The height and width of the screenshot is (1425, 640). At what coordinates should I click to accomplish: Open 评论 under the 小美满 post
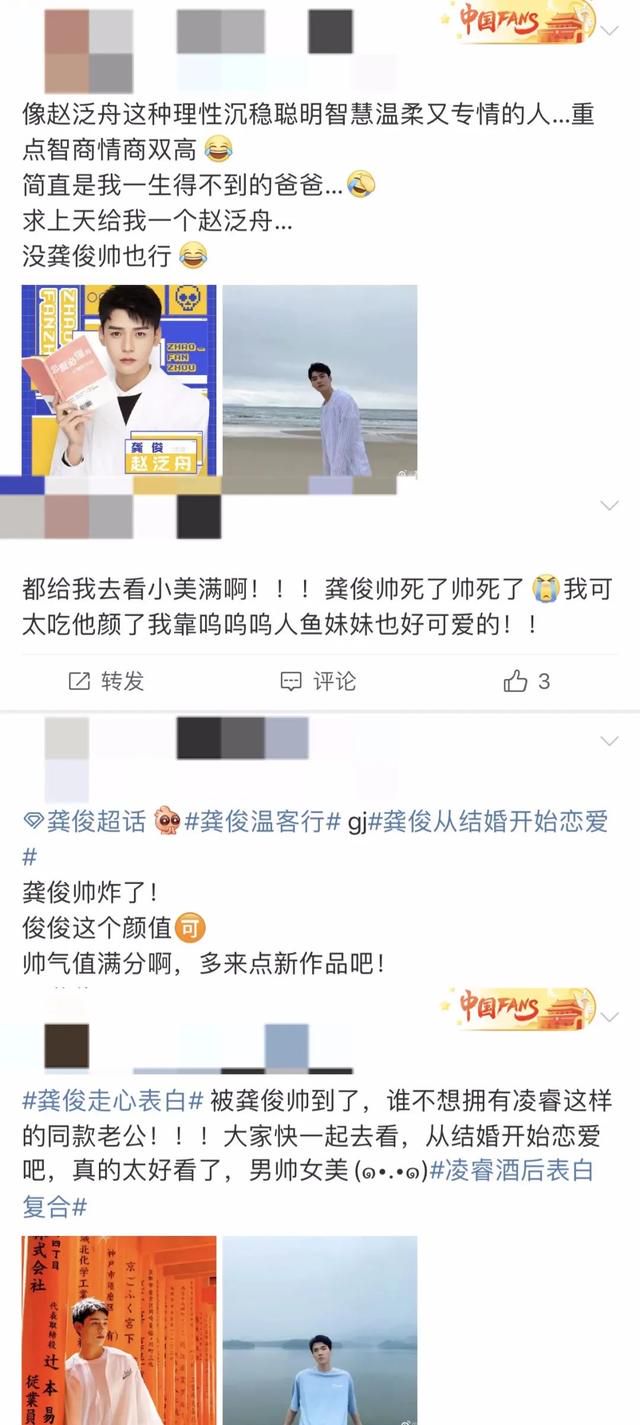click(319, 681)
